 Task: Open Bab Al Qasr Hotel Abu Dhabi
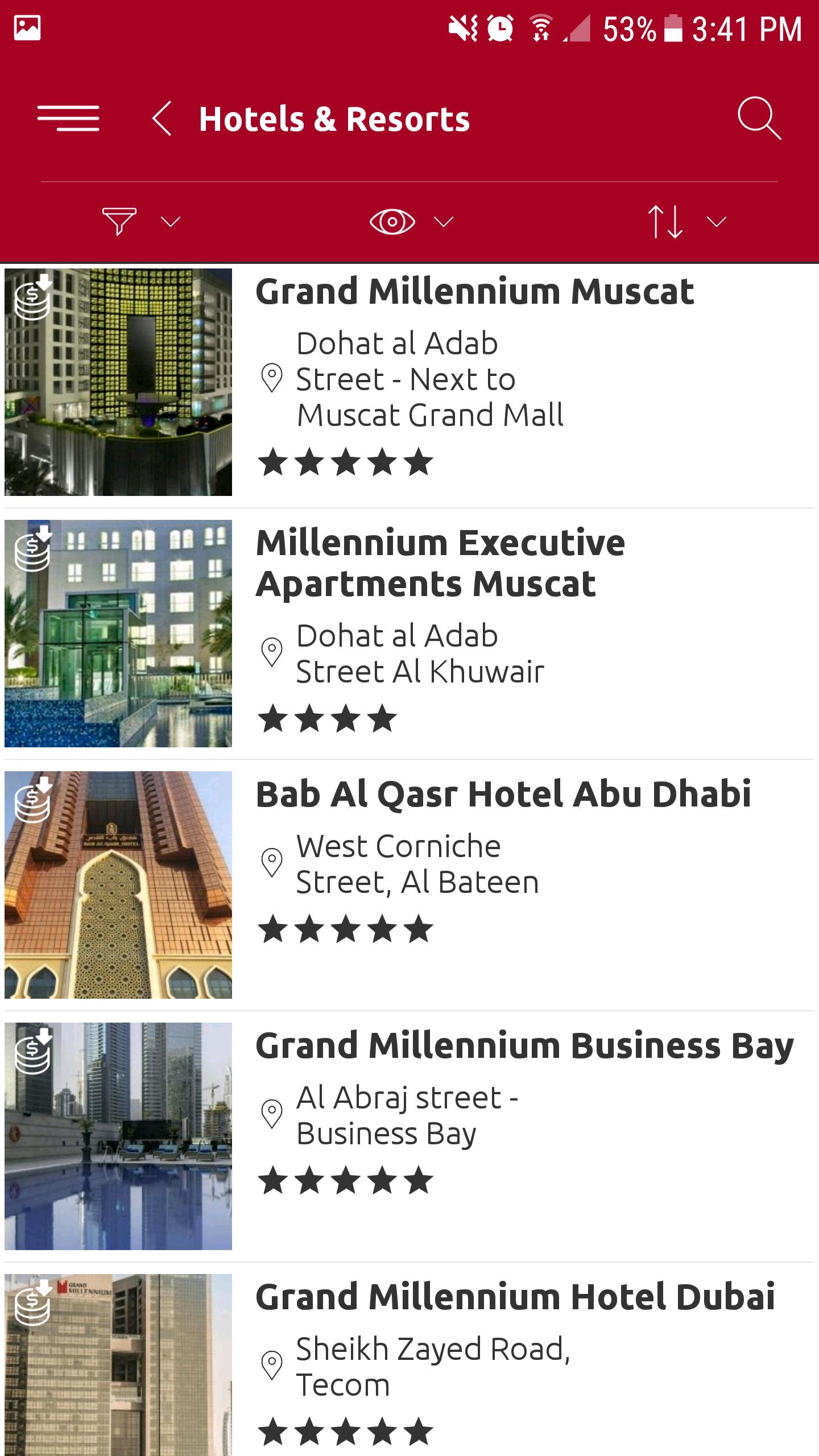(x=409, y=885)
